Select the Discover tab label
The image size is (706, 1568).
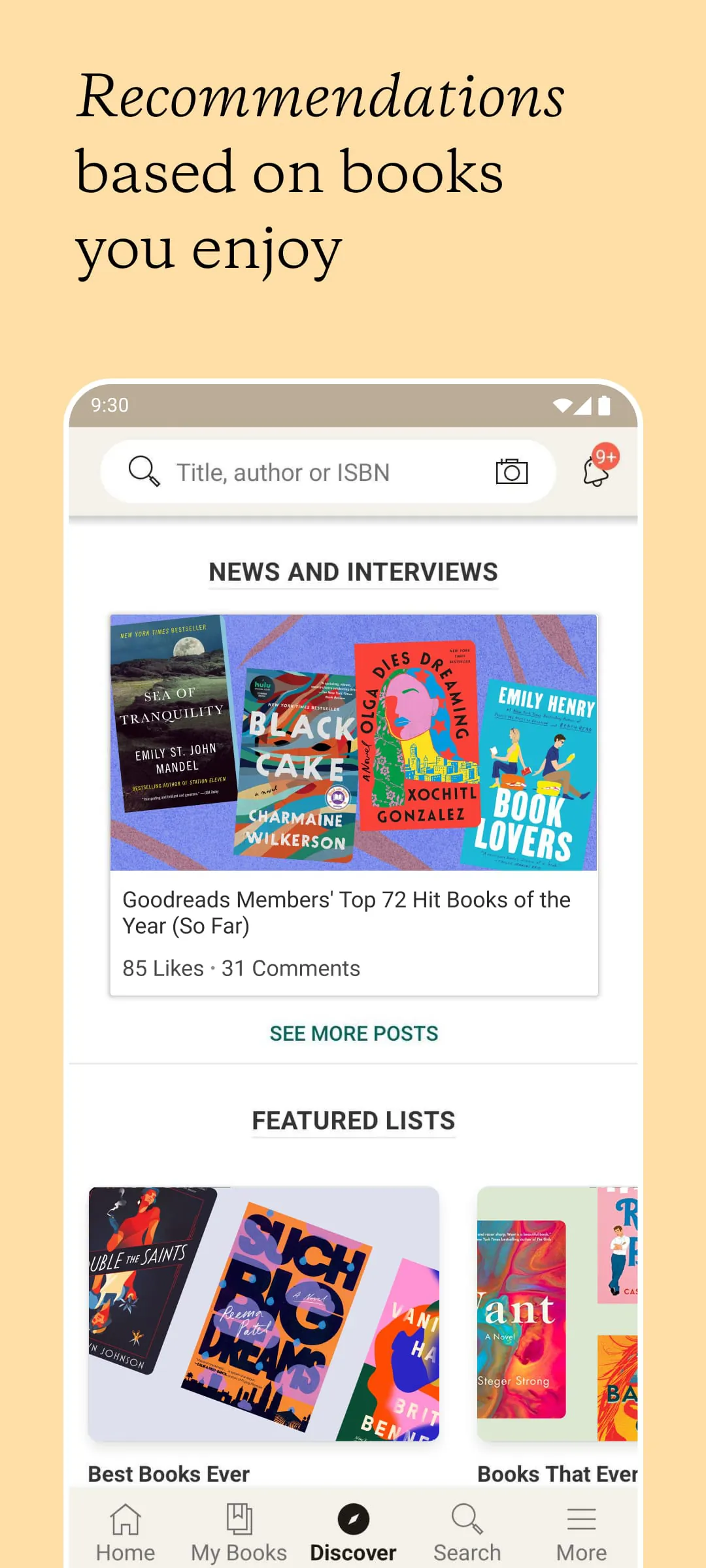(x=353, y=1552)
